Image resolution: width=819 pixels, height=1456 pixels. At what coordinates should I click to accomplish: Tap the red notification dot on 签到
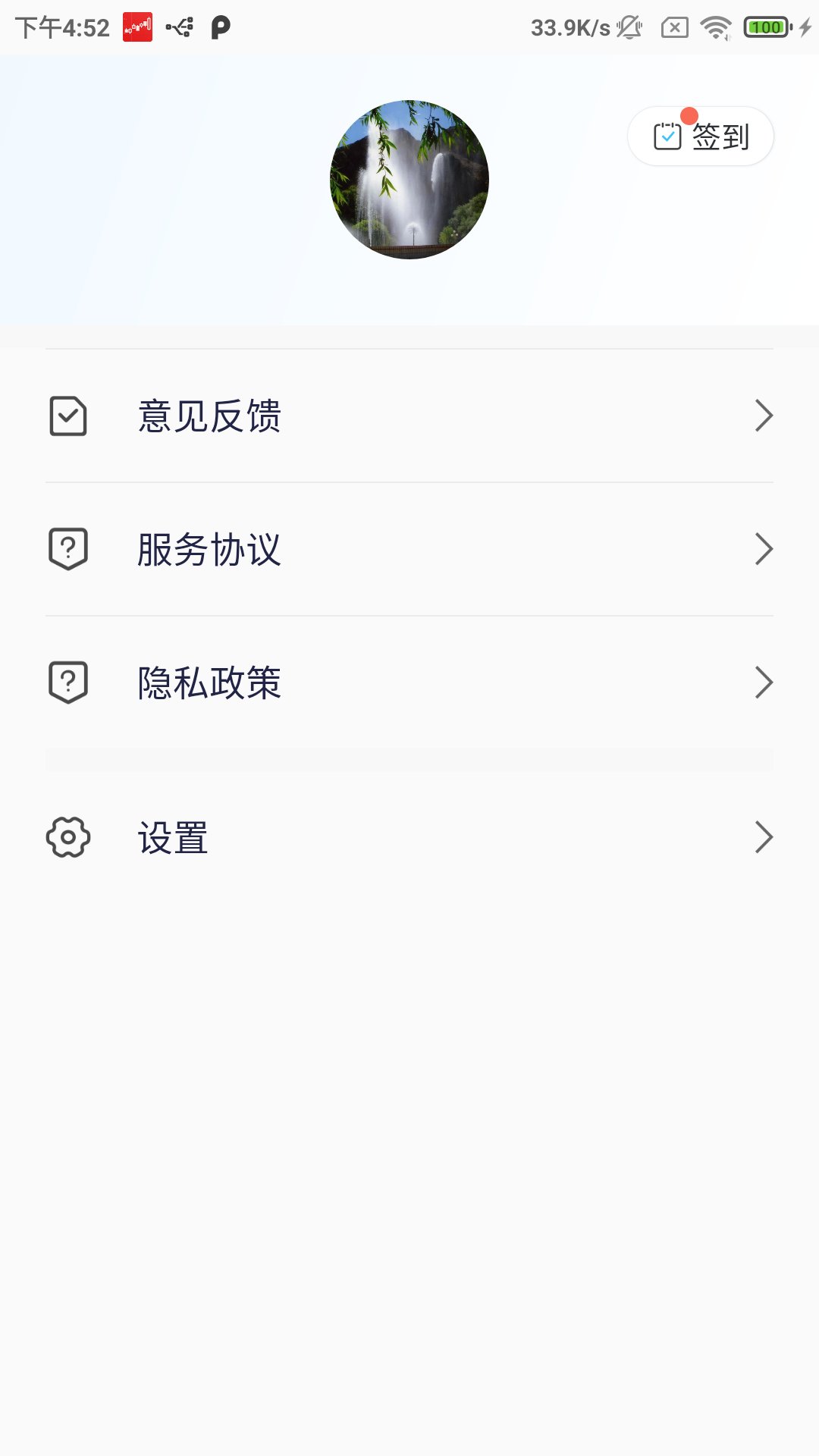point(689,115)
